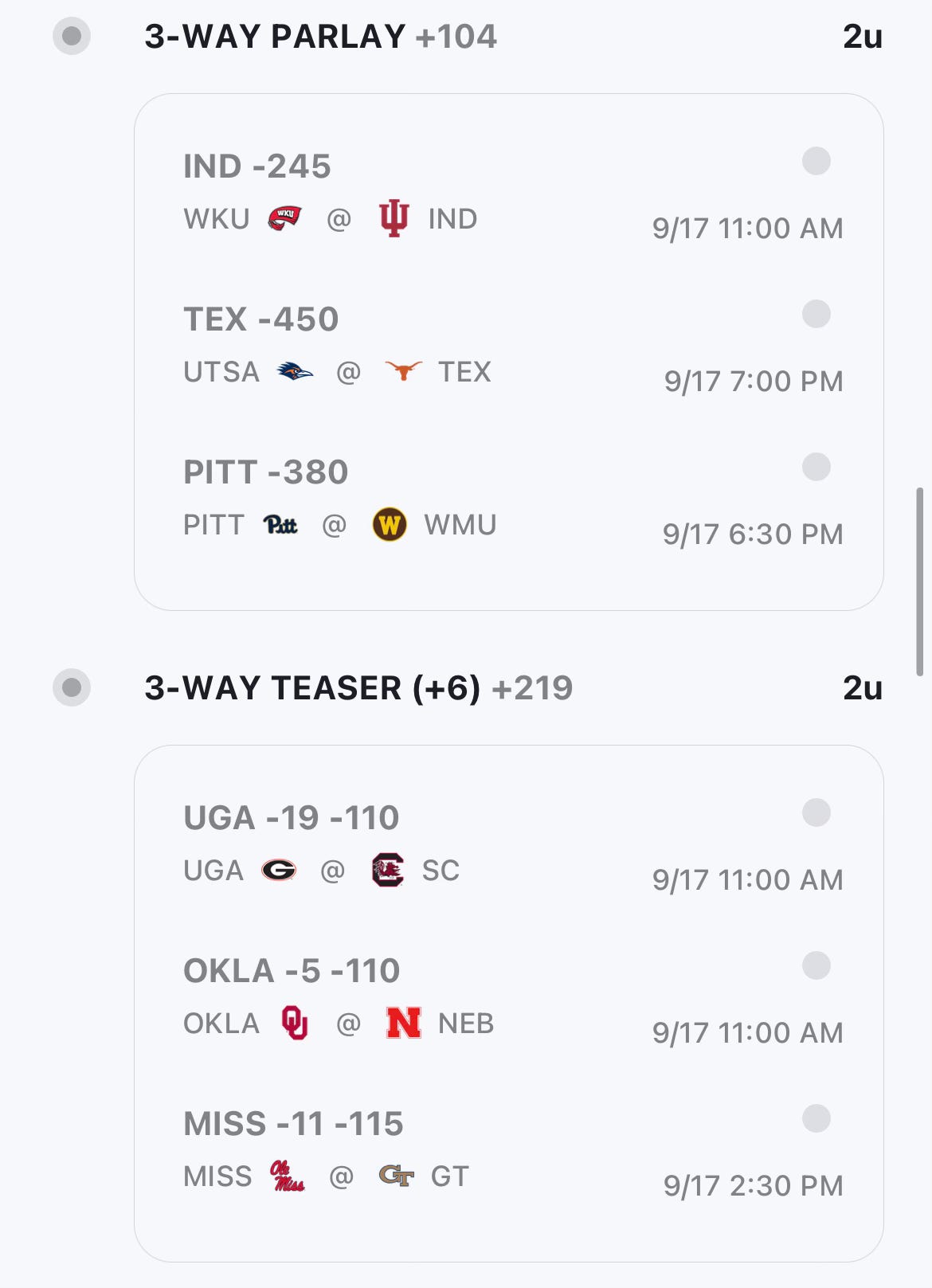This screenshot has height=1288, width=932.
Task: View the UGA -19 -110 leg
Action: [x=291, y=818]
